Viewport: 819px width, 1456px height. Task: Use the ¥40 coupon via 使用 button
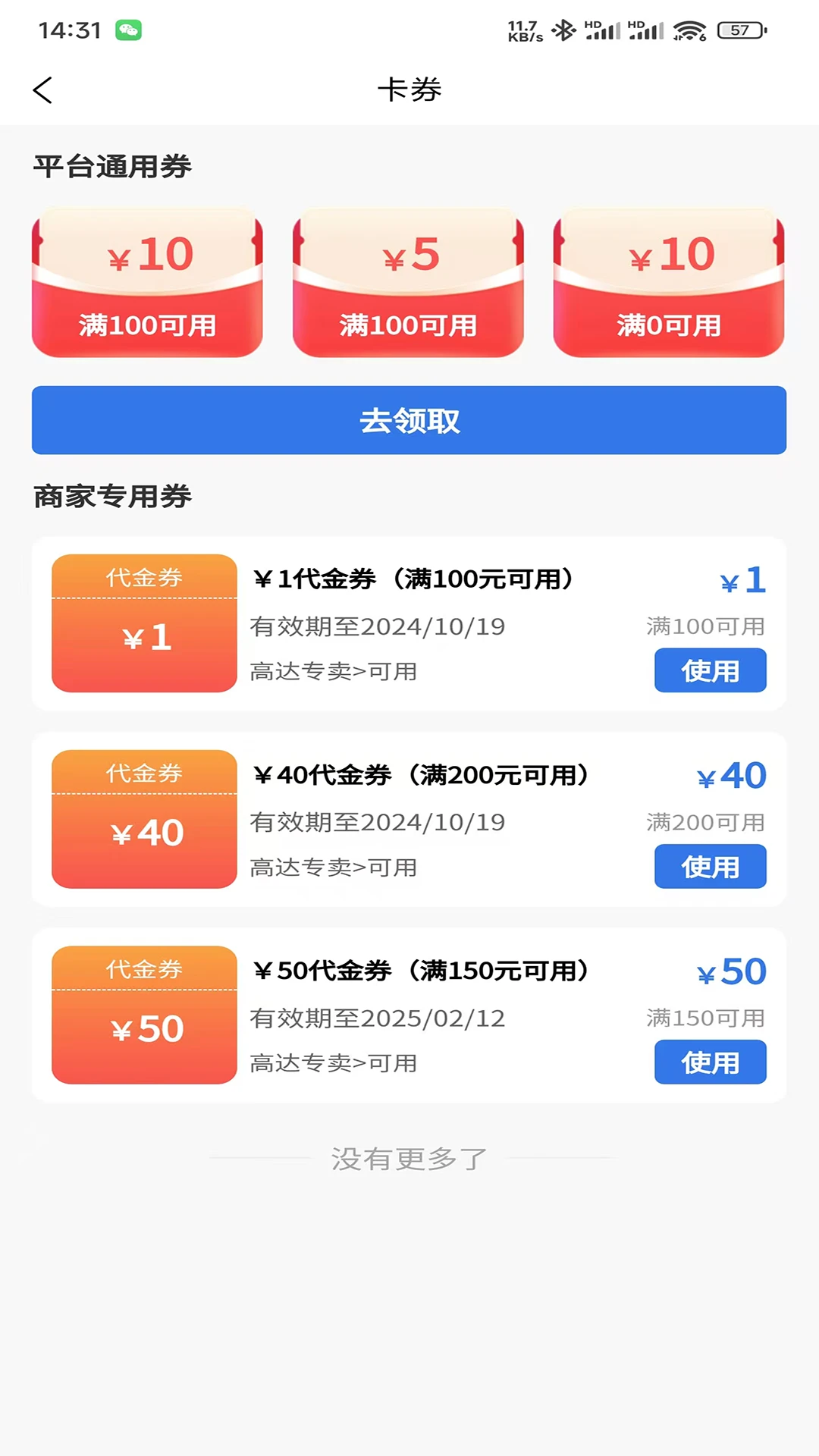tap(710, 866)
